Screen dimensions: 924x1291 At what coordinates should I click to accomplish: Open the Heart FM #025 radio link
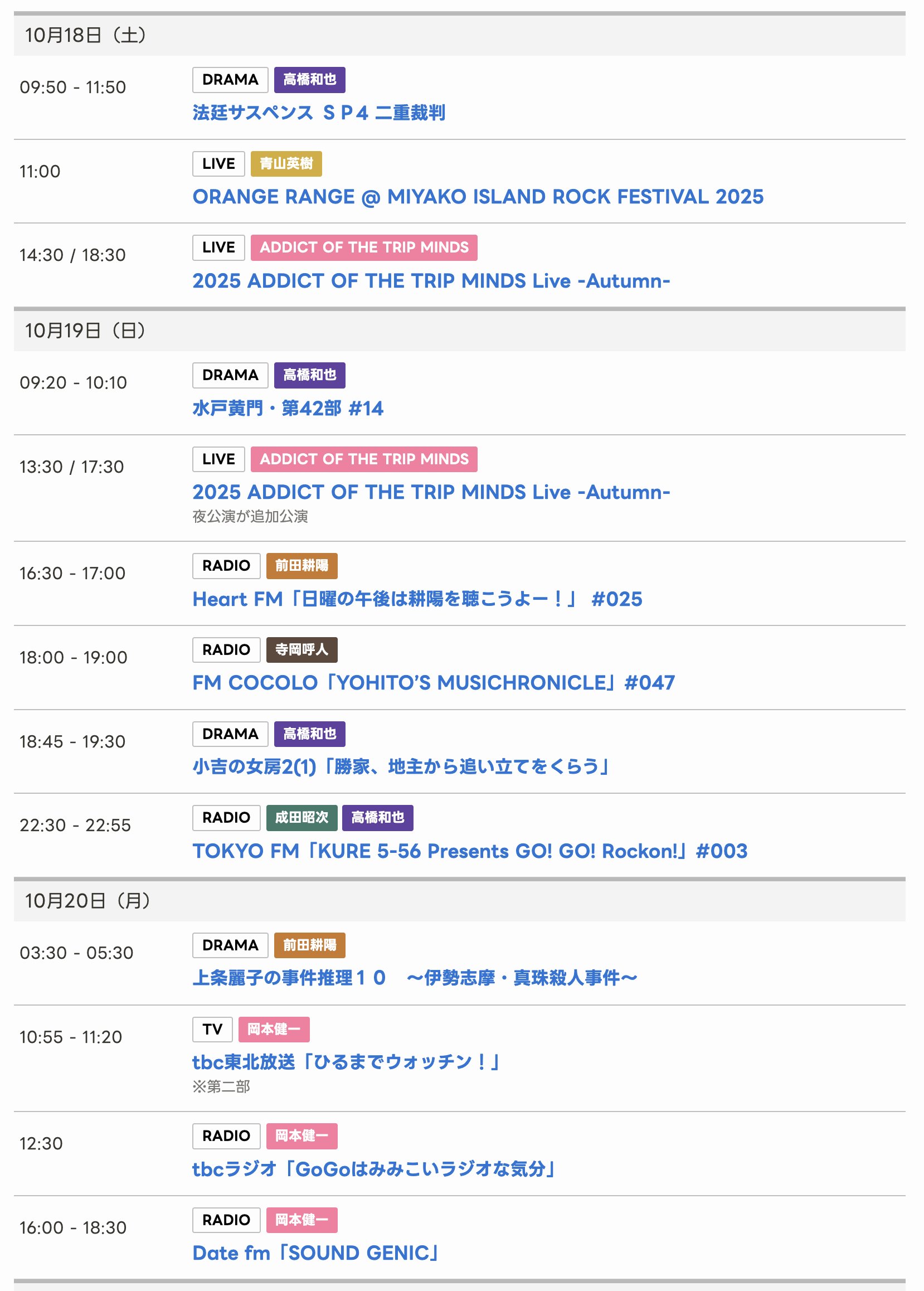(416, 599)
